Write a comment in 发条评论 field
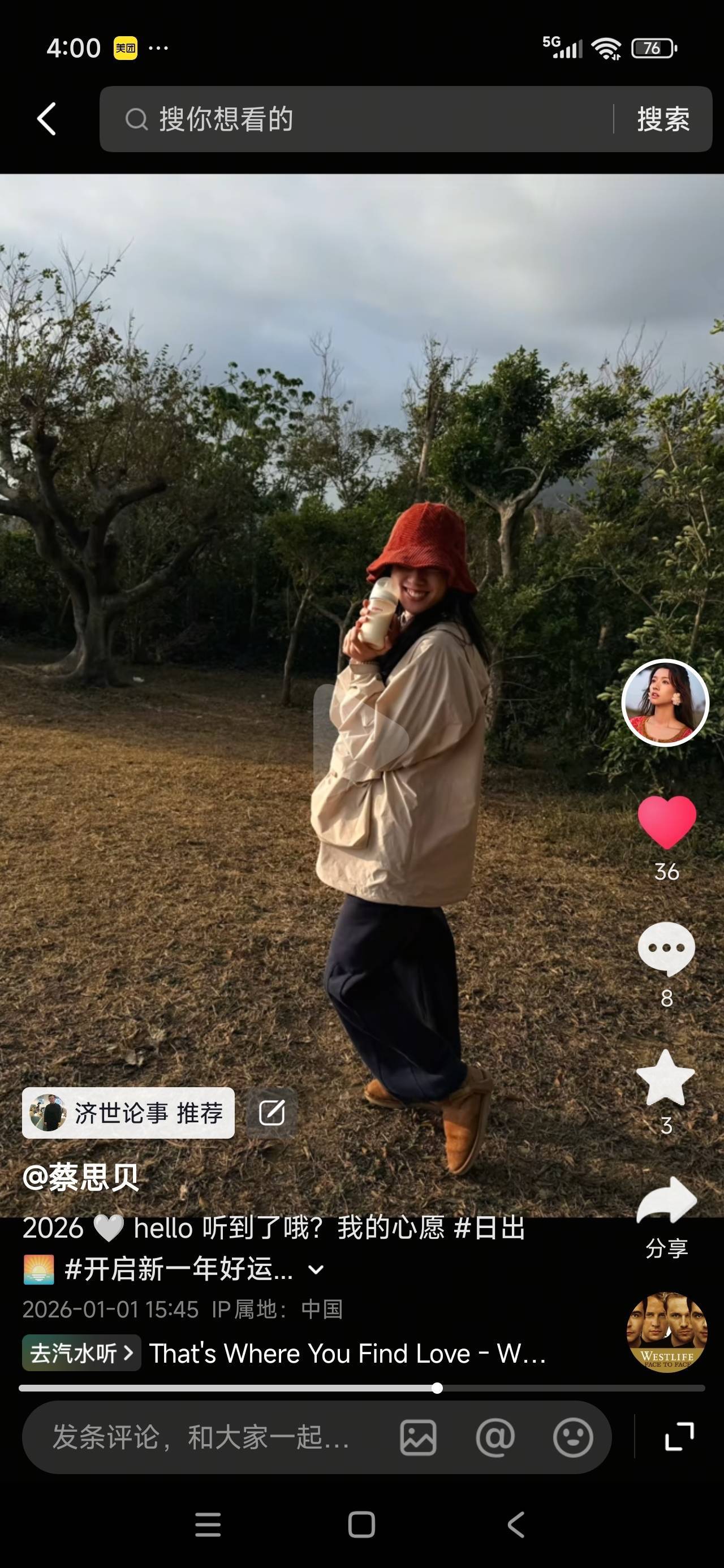Screen dimensions: 724x1568 point(201,1437)
